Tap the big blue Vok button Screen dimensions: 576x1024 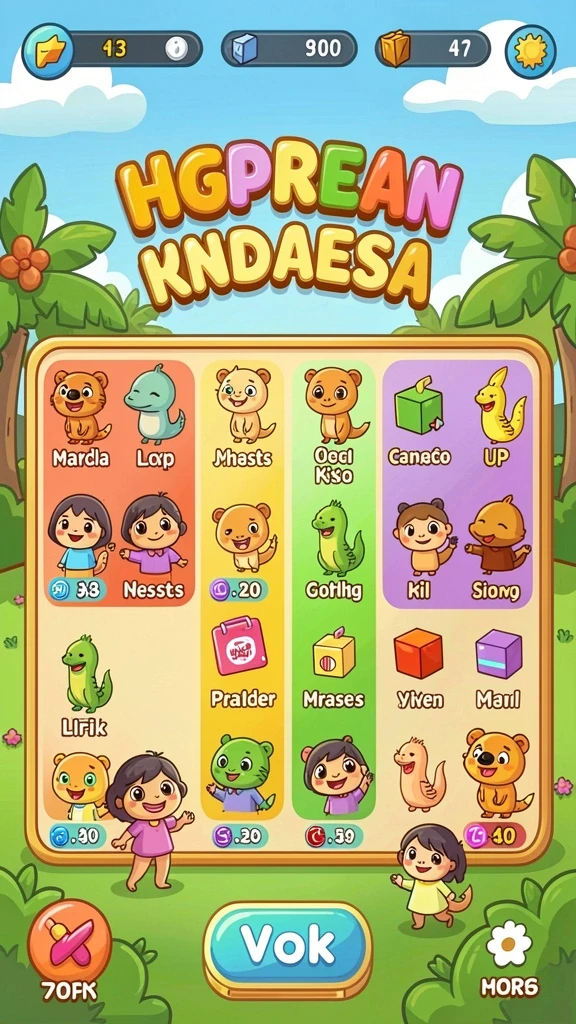coord(288,944)
